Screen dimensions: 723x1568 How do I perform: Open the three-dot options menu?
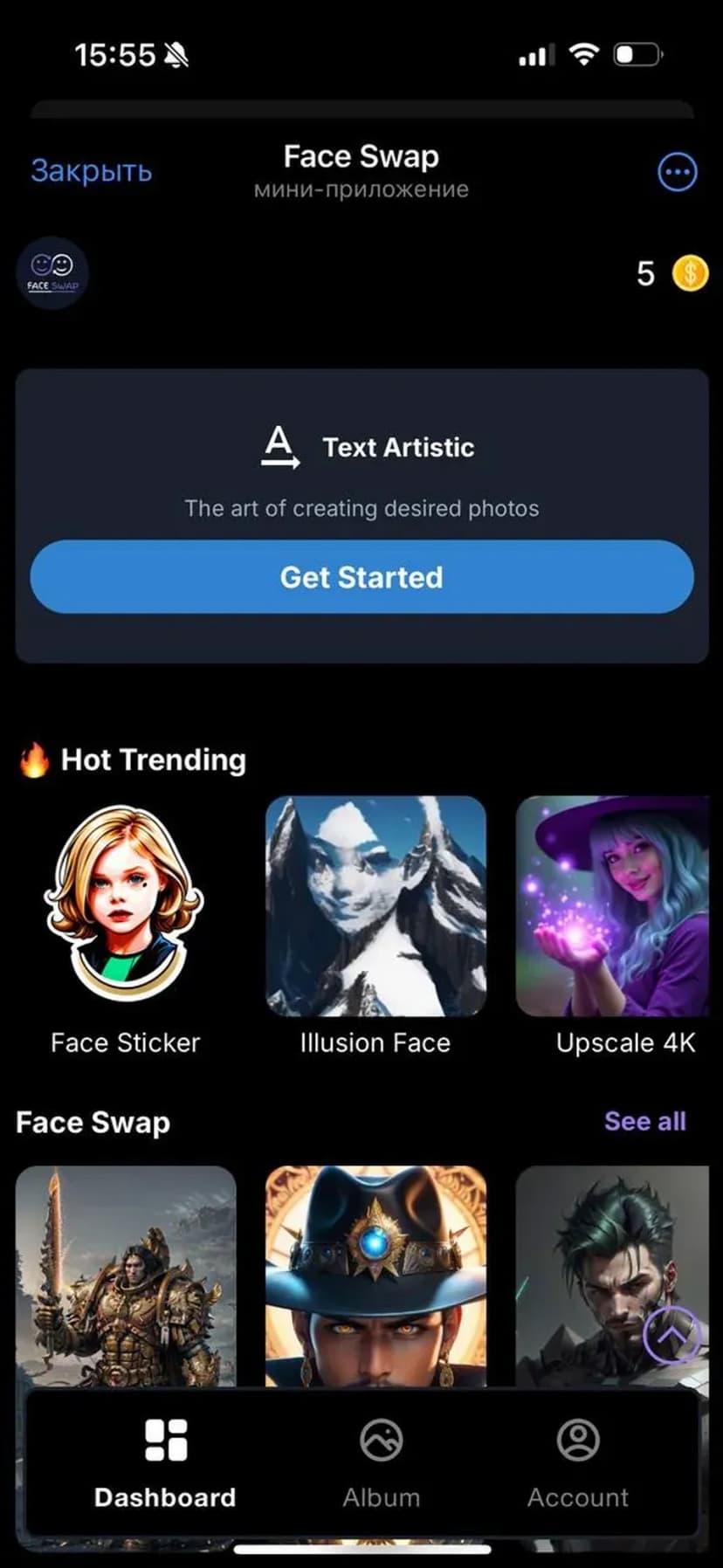(677, 172)
